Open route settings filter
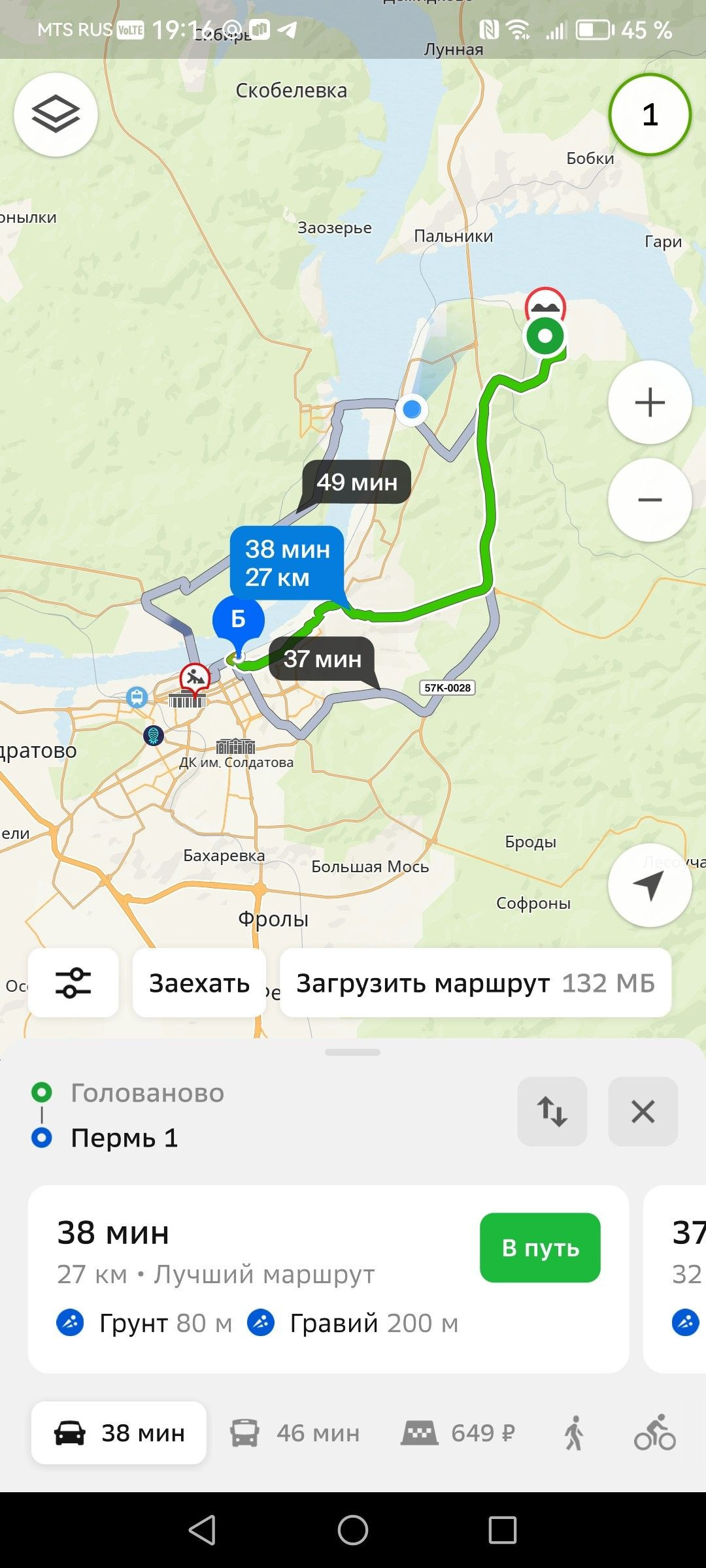The width and height of the screenshot is (706, 1568). (x=73, y=983)
